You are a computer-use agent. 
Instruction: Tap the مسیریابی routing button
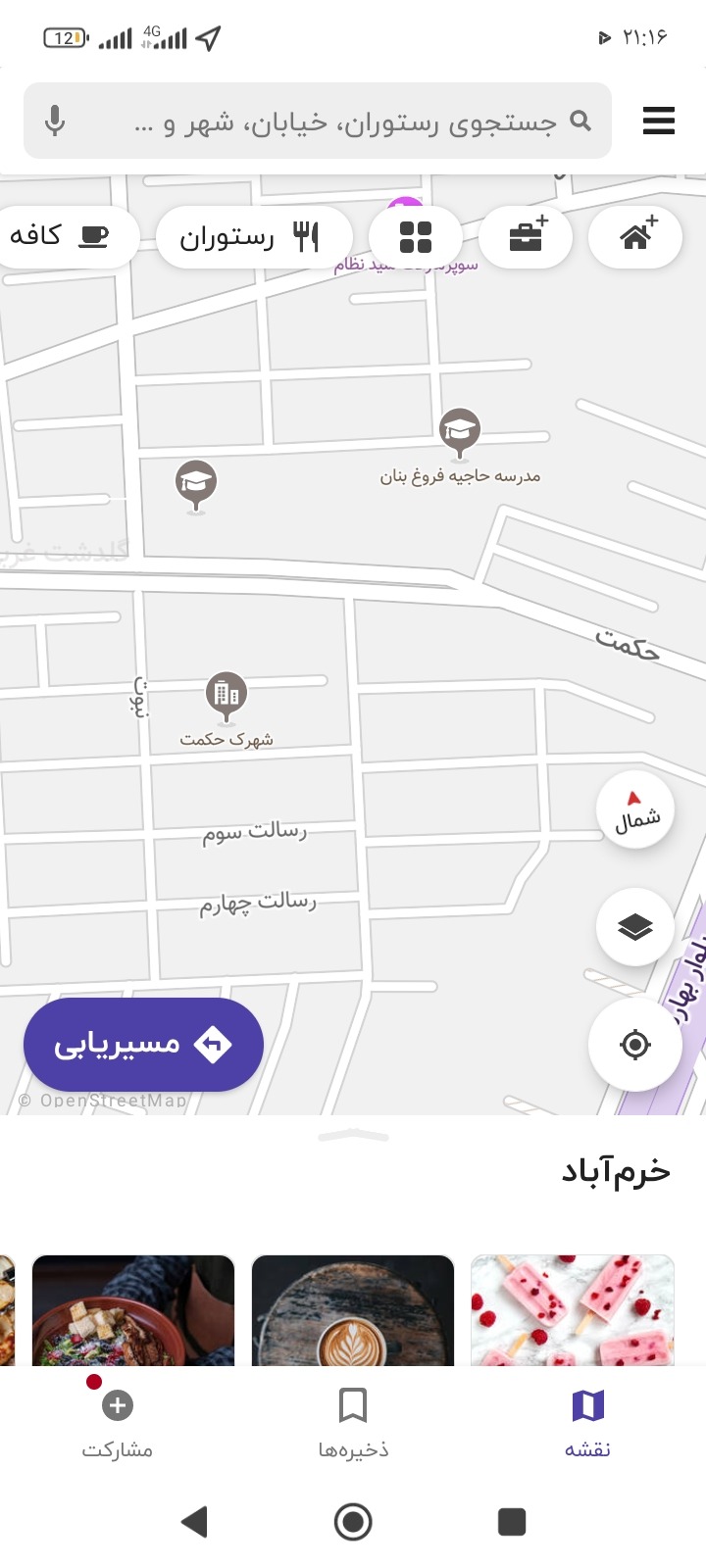[x=143, y=1045]
